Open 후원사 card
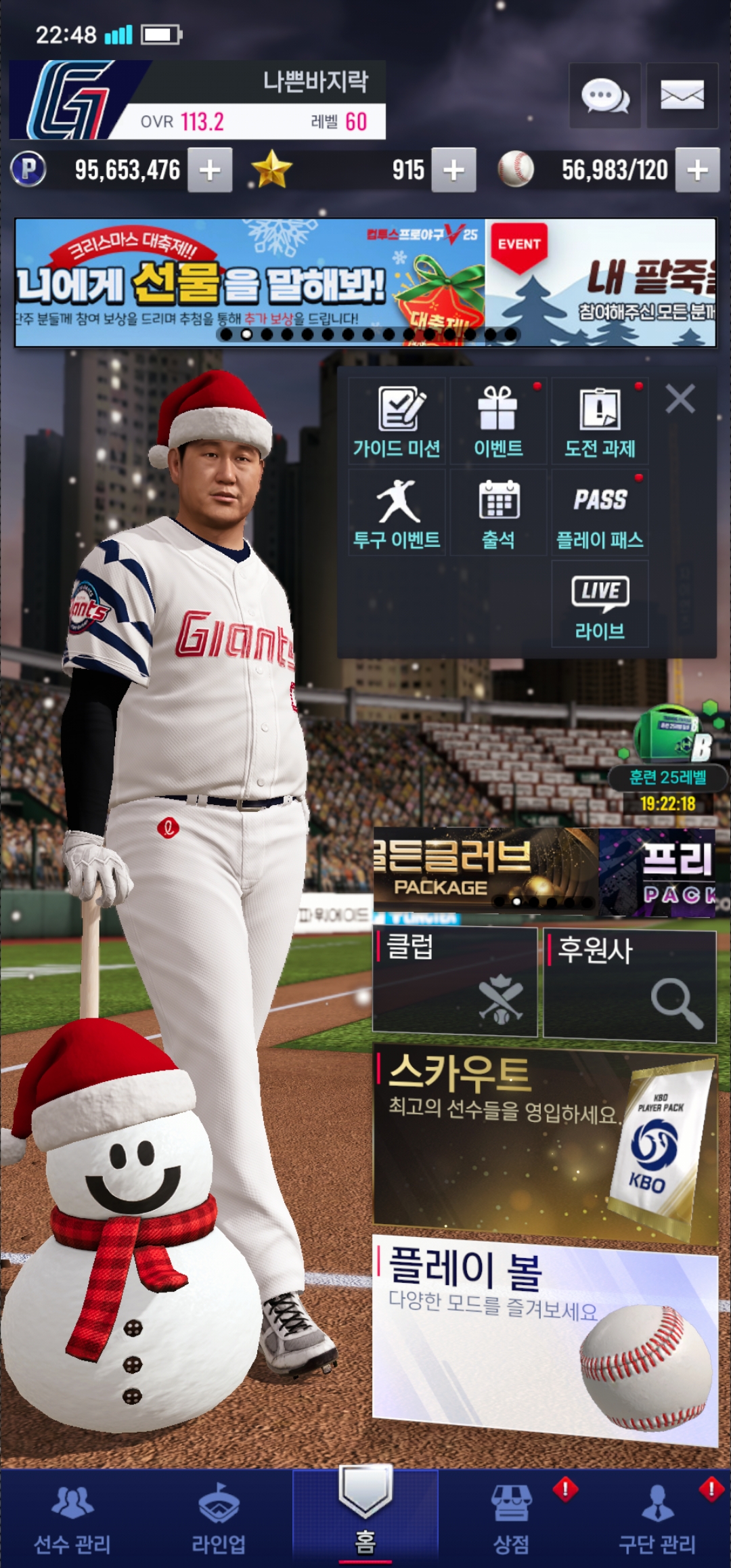The image size is (731, 1568). [x=629, y=984]
